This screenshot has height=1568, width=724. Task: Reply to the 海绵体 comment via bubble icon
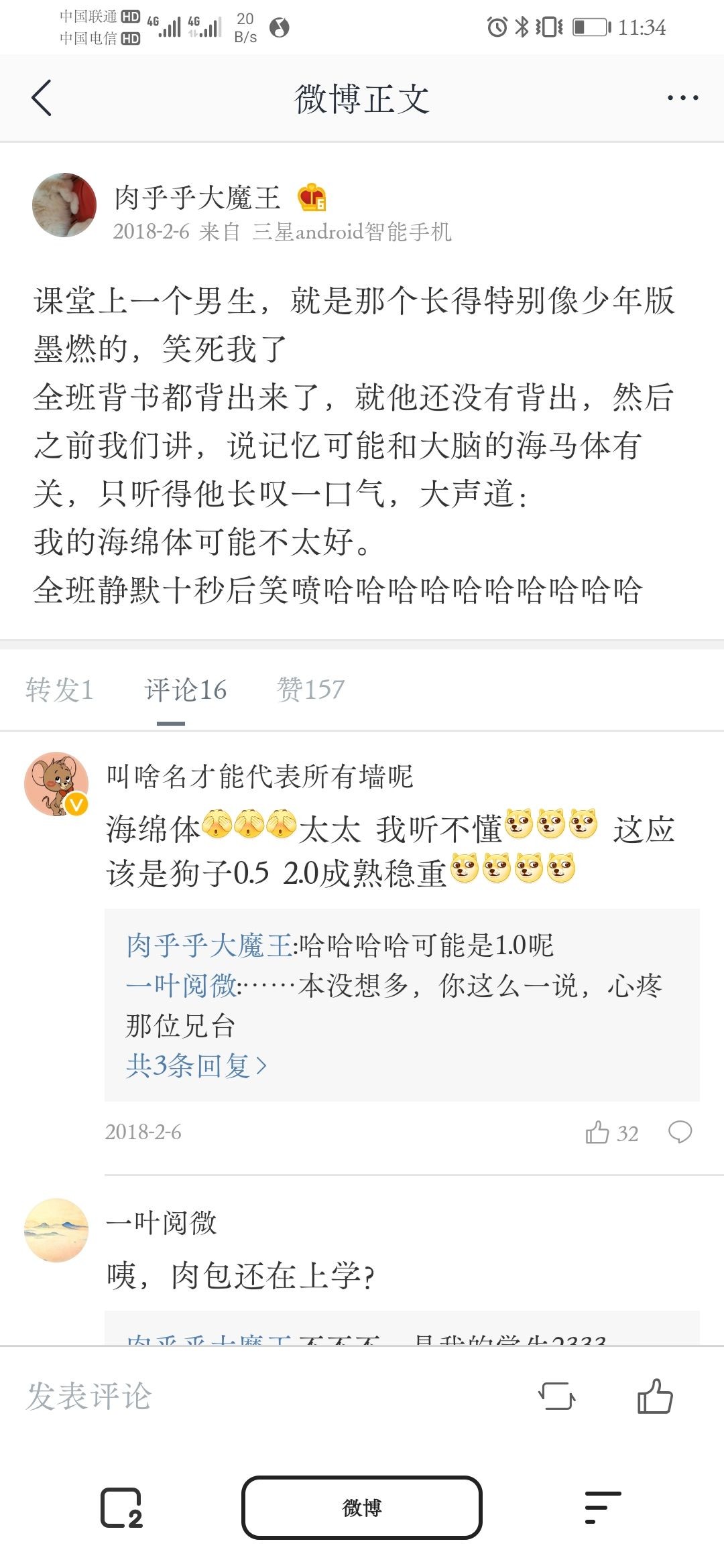(x=680, y=1132)
